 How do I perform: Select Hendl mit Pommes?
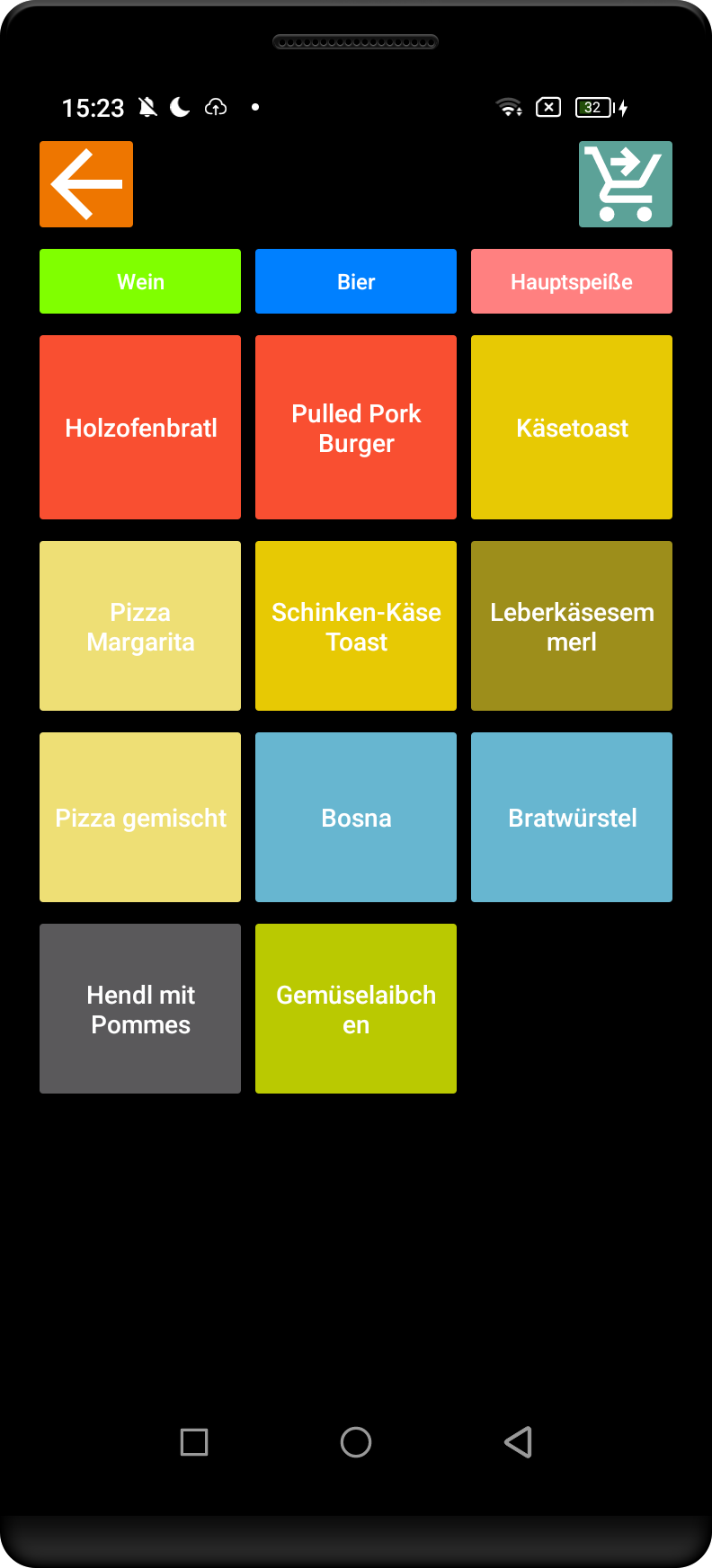point(139,1008)
